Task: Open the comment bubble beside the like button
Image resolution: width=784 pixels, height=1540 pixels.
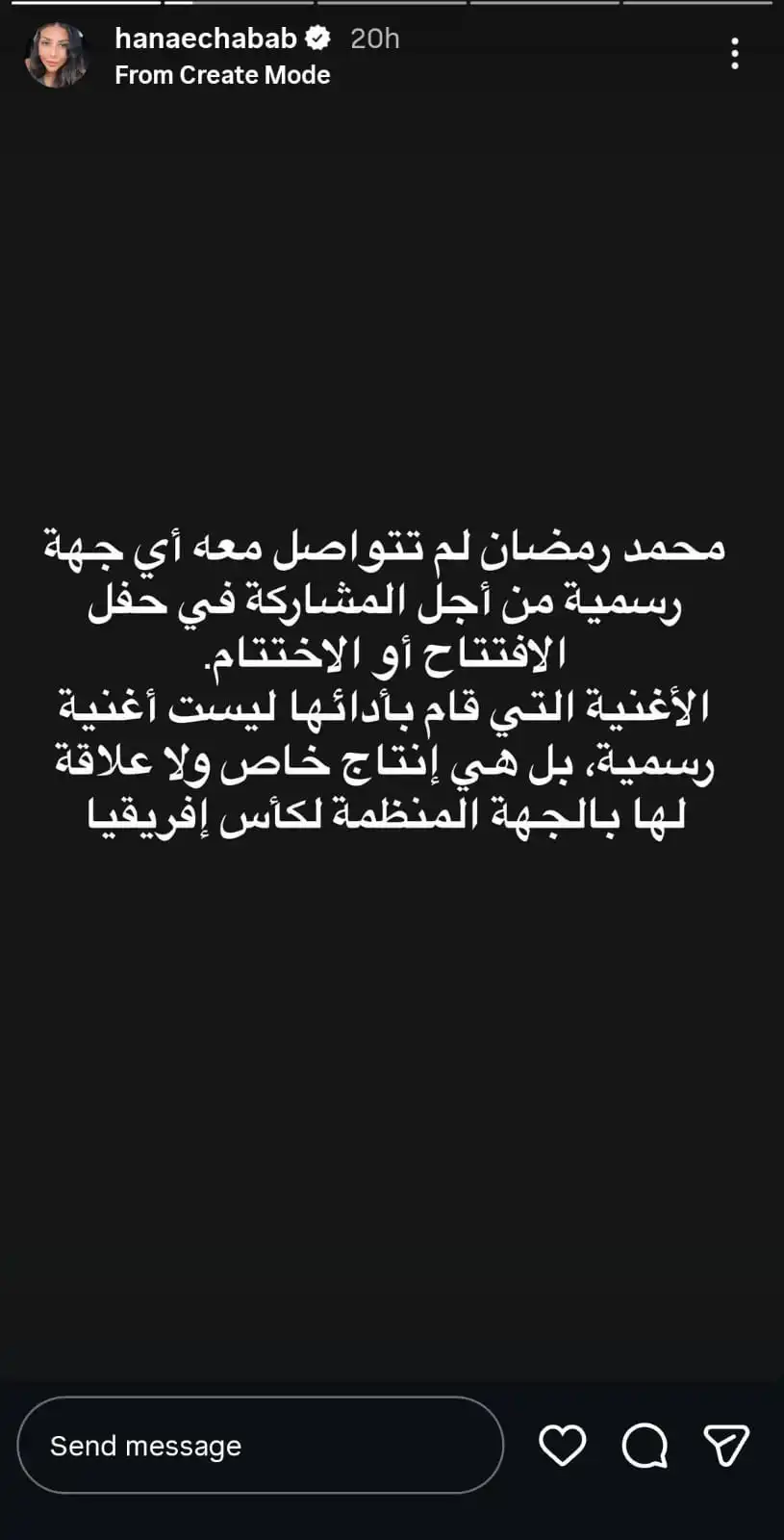Action: coord(645,1445)
